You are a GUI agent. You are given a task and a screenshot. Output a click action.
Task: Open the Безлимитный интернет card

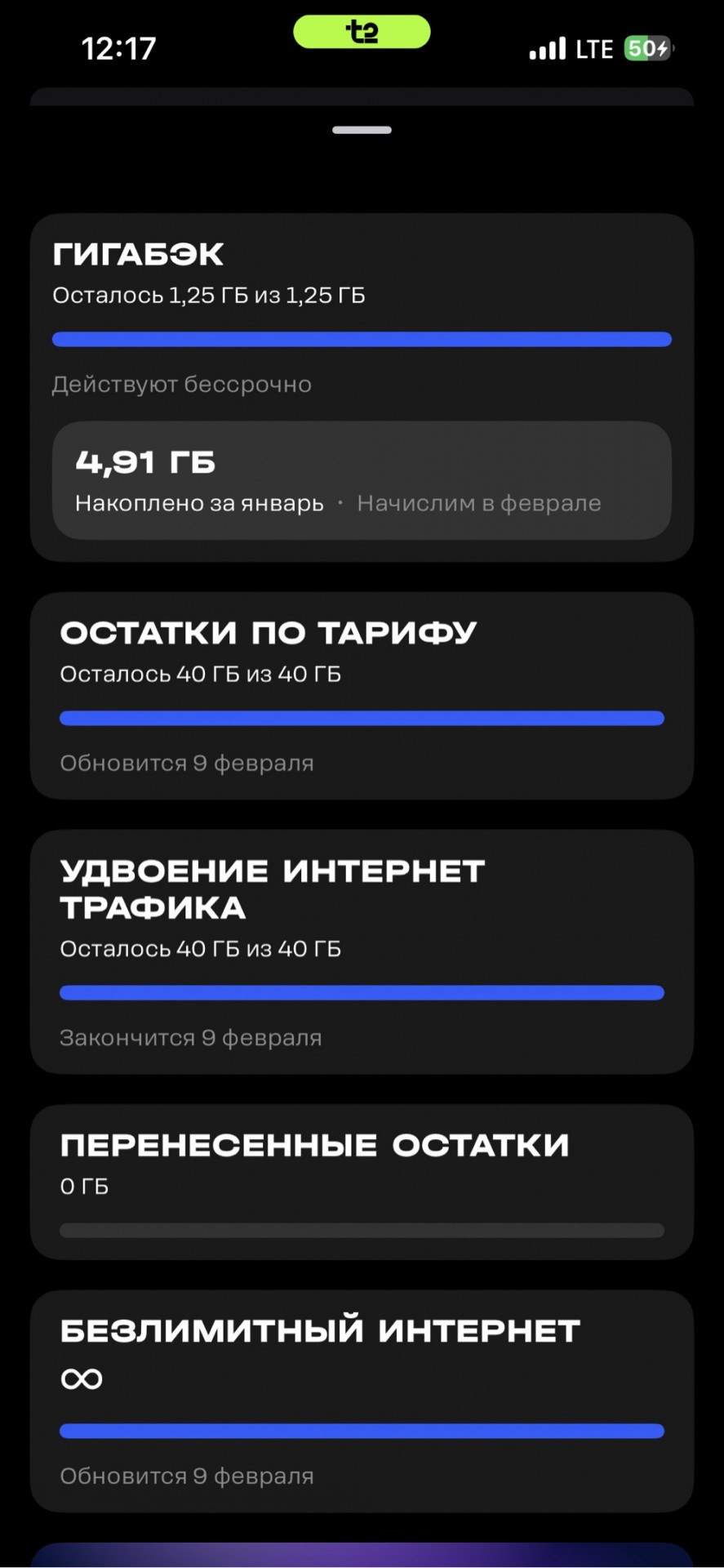pos(362,1401)
